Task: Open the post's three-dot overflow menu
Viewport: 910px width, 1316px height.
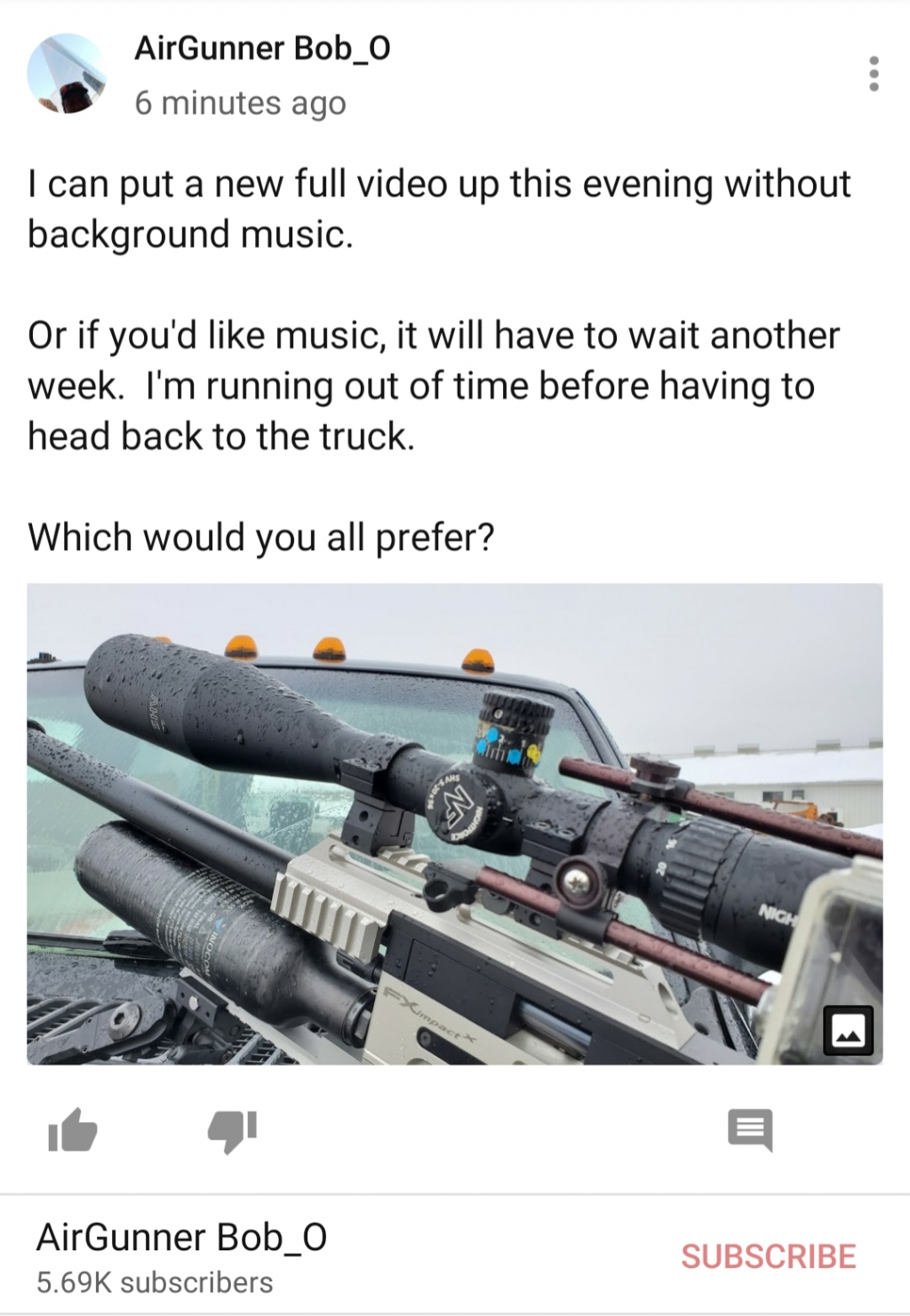Action: coord(874,75)
